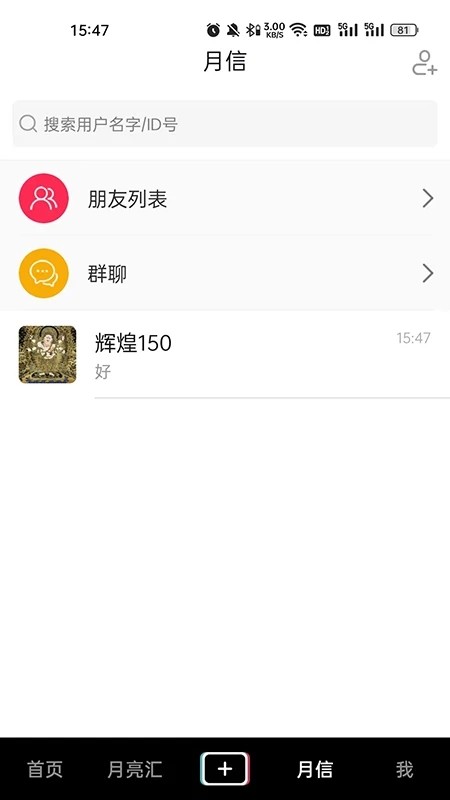This screenshot has height=800, width=450.
Task: Open 朋友列表 friends list
Action: tap(225, 198)
